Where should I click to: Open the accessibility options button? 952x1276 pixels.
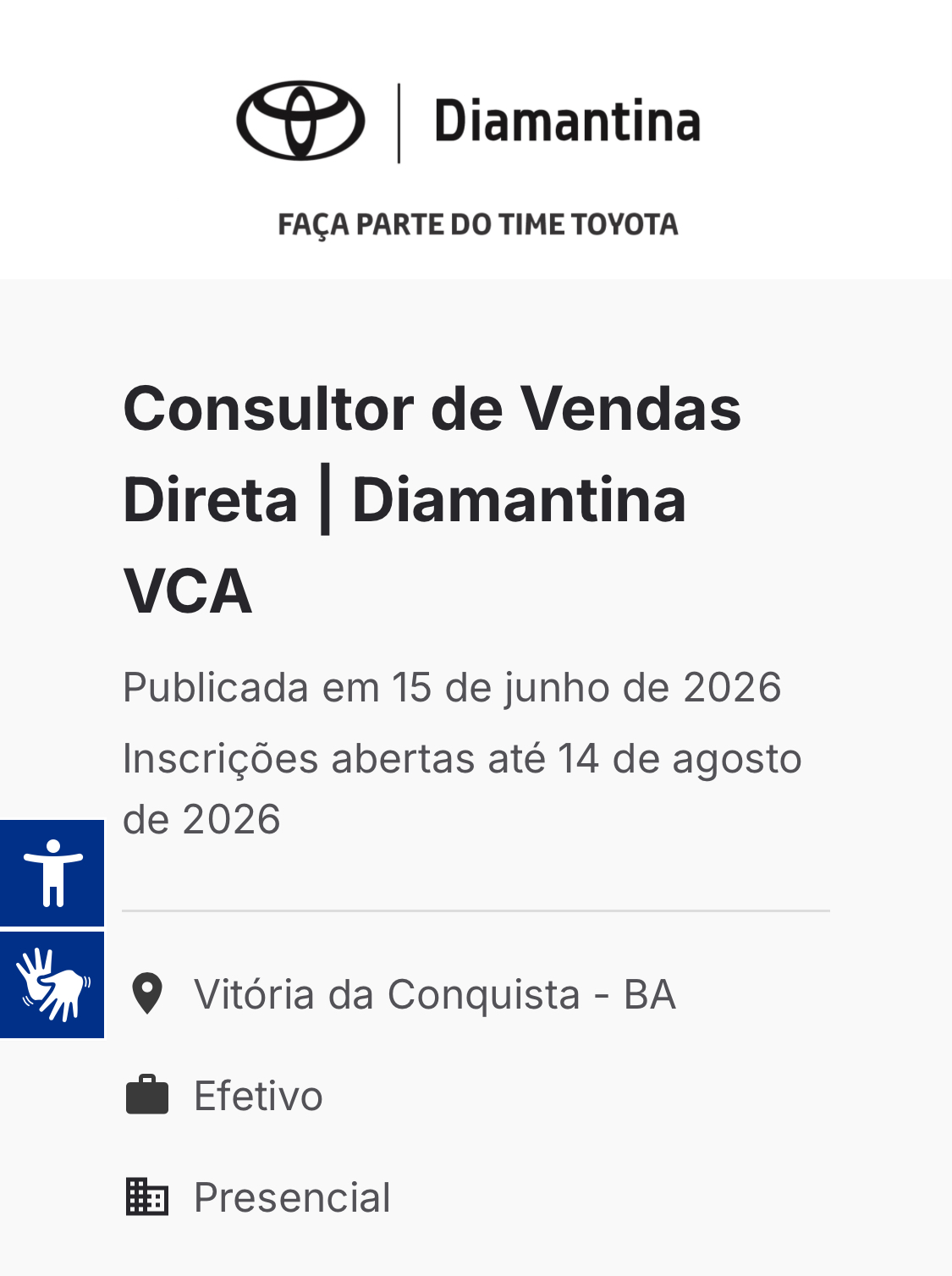[x=52, y=872]
